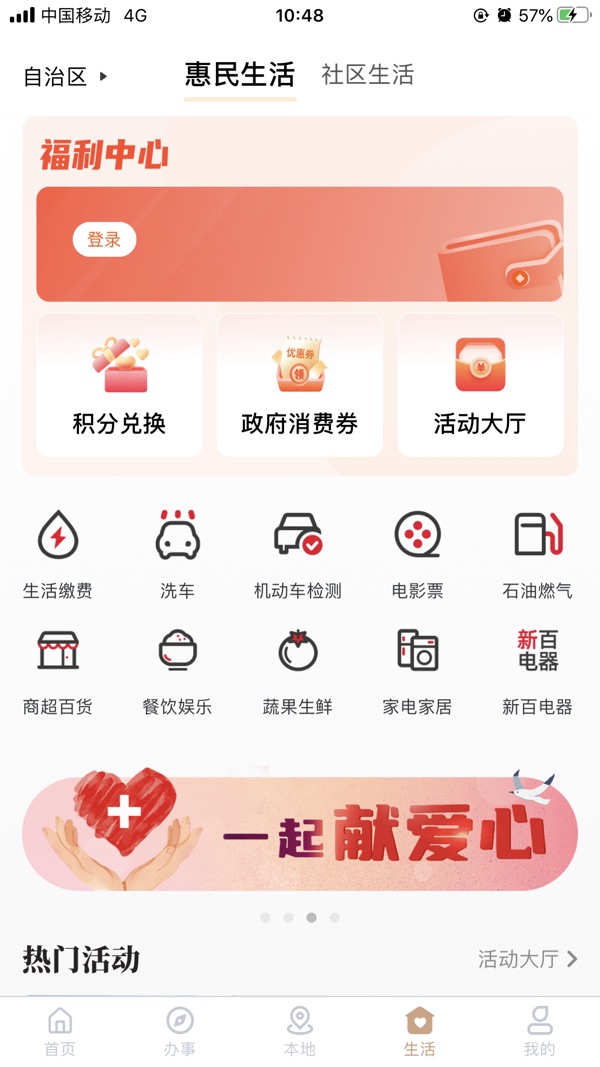Open the 一起献爱心 banner
600x1067 pixels.
(300, 834)
